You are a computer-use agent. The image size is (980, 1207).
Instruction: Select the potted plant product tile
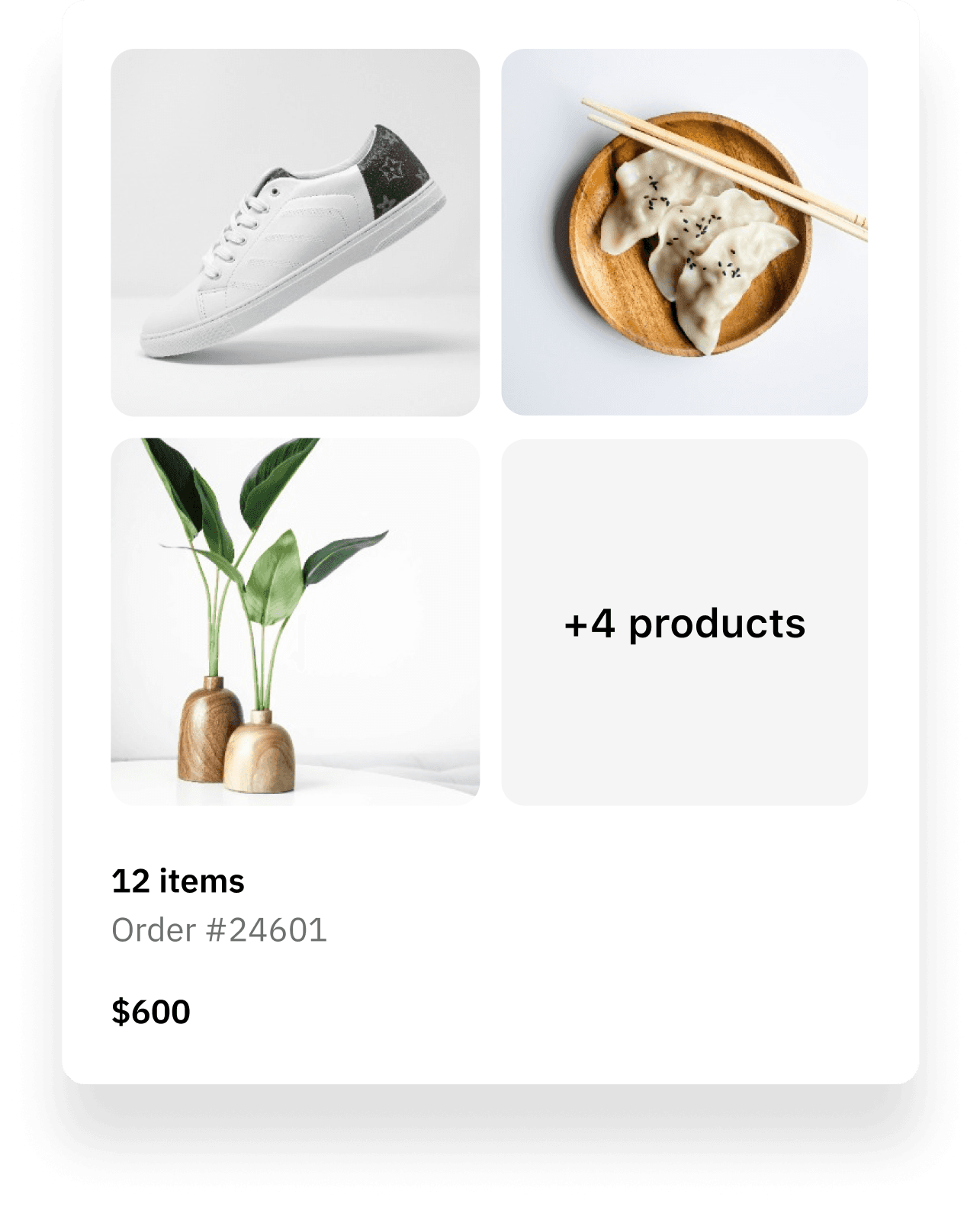coord(295,621)
